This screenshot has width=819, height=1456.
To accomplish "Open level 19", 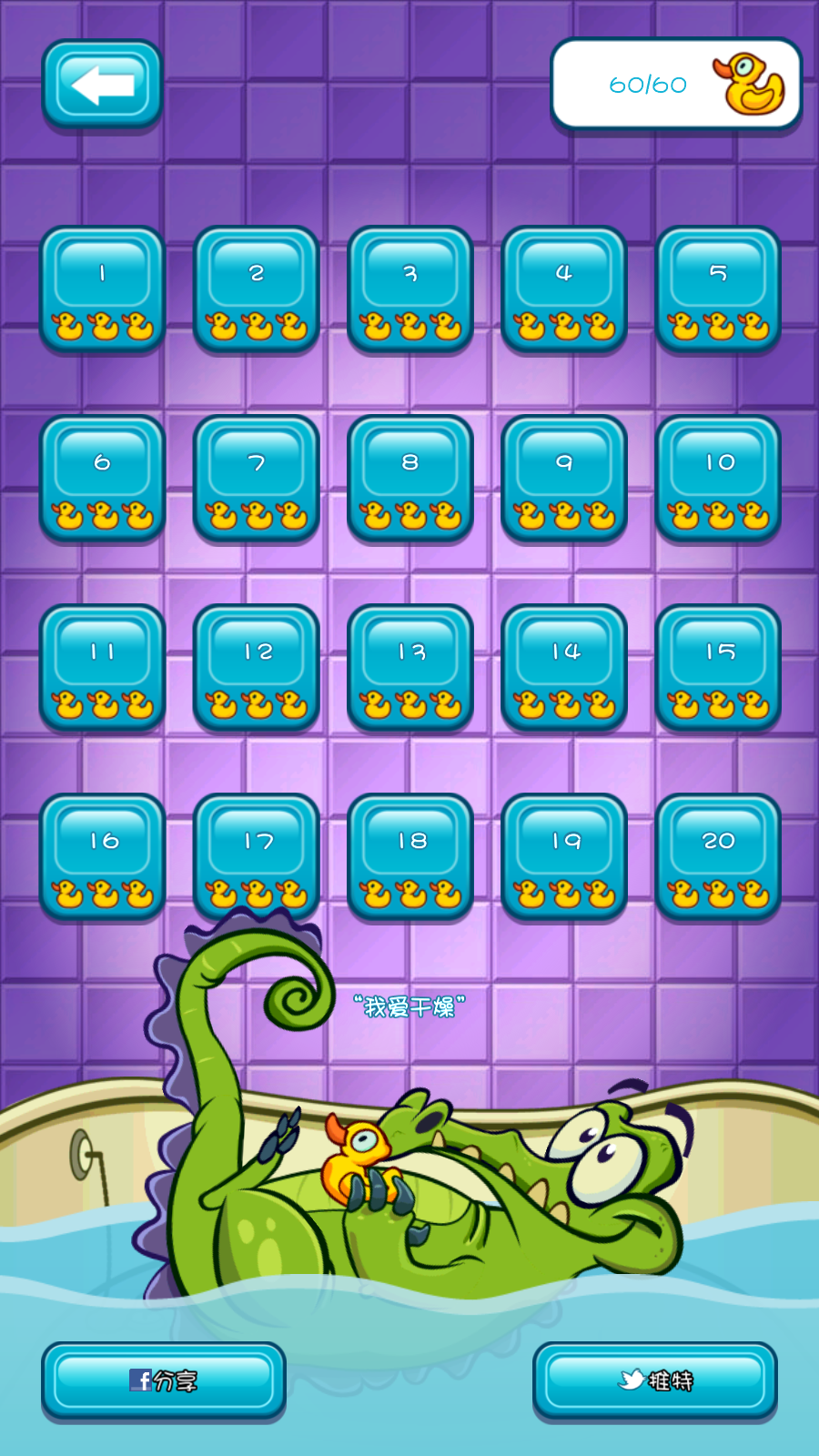I will (564, 857).
